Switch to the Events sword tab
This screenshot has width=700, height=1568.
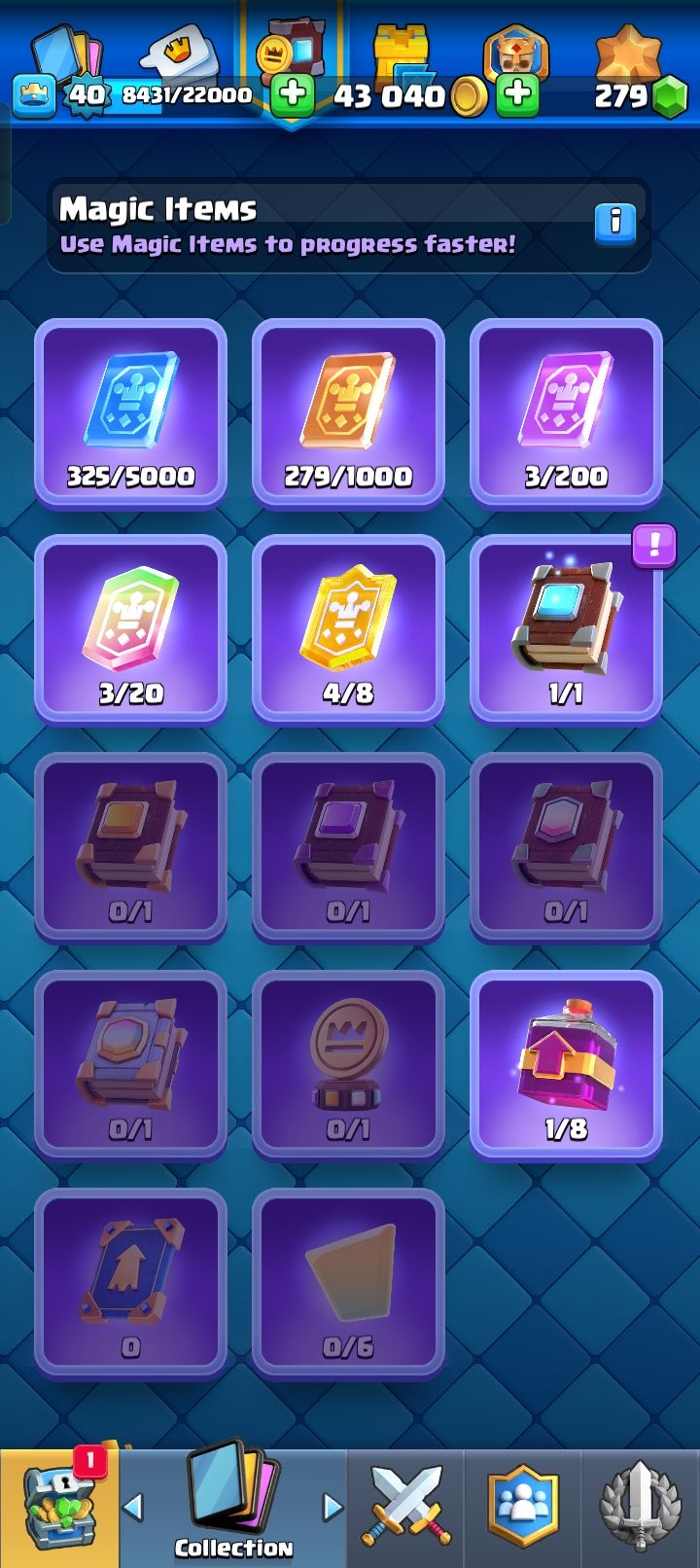pyautogui.click(x=640, y=1508)
